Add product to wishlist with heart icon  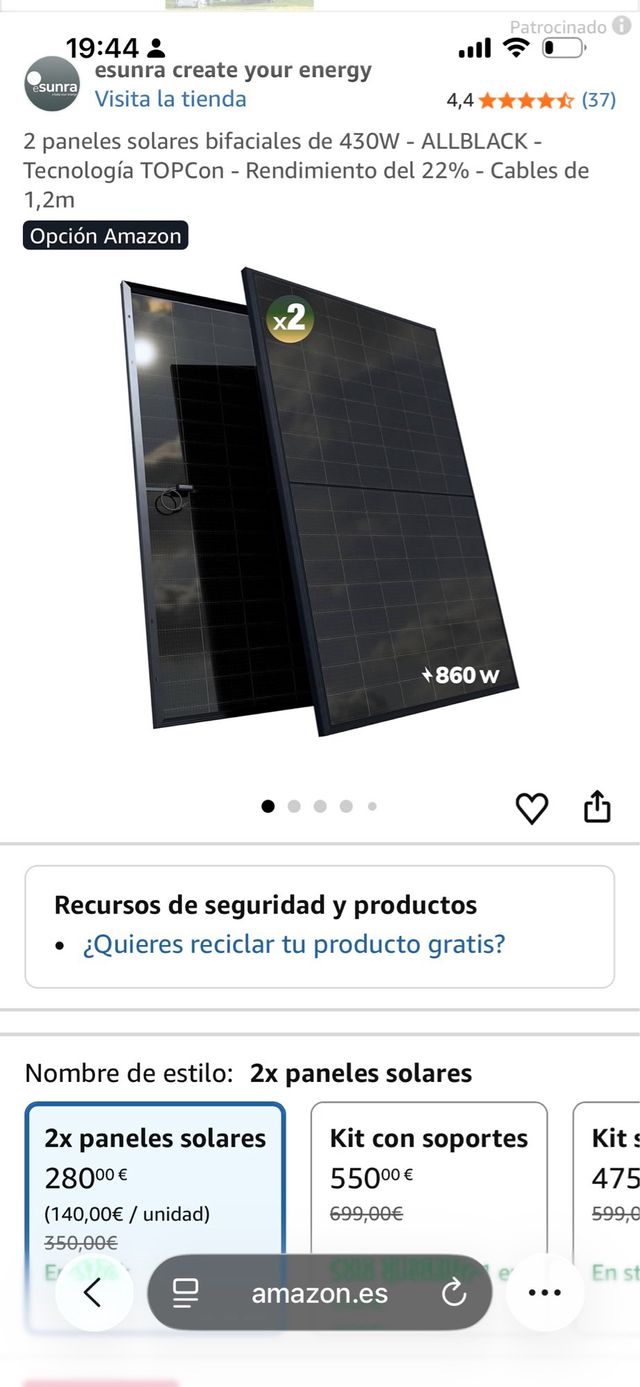point(532,808)
